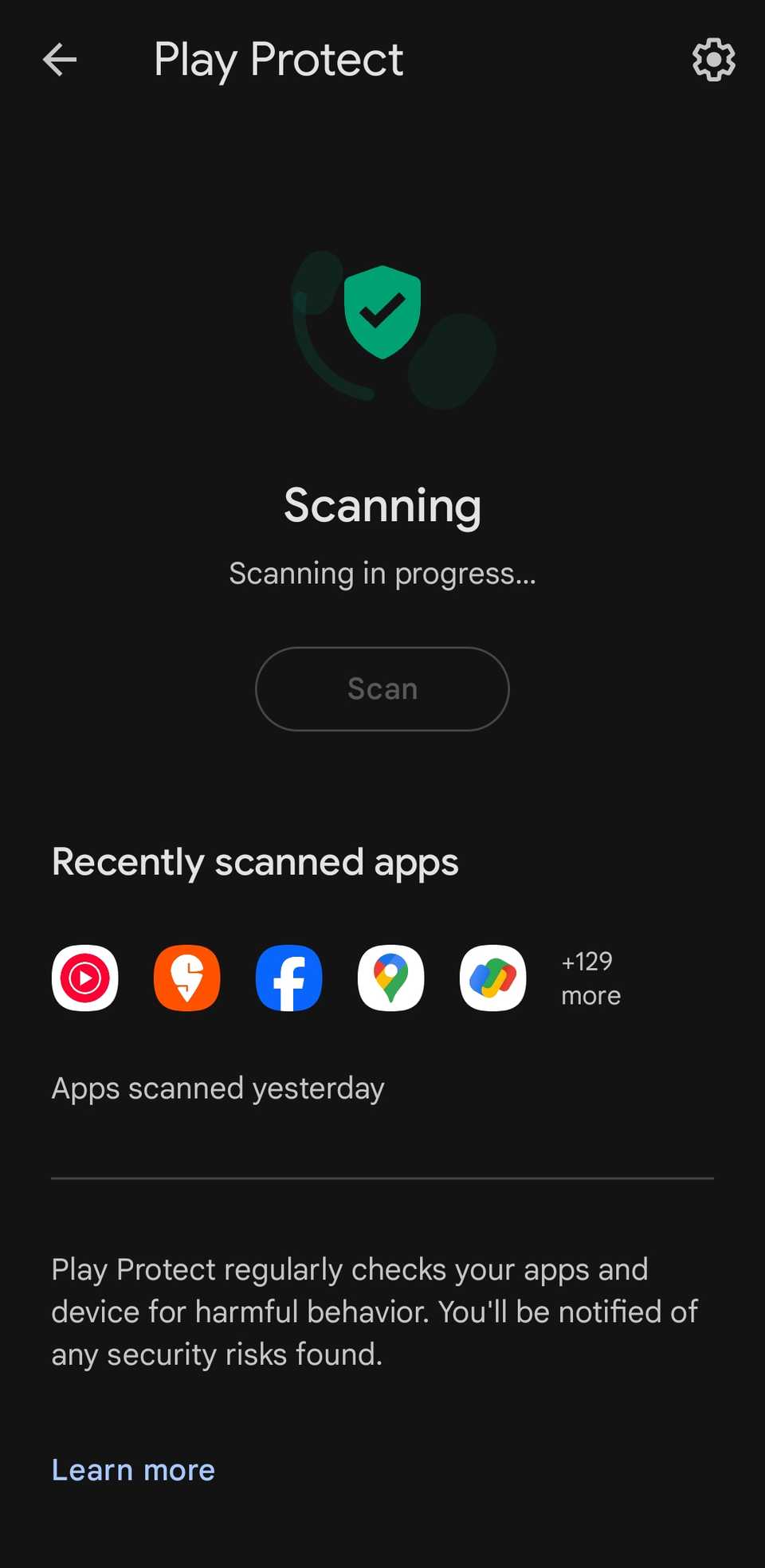Click the Facebook app icon

pos(288,978)
